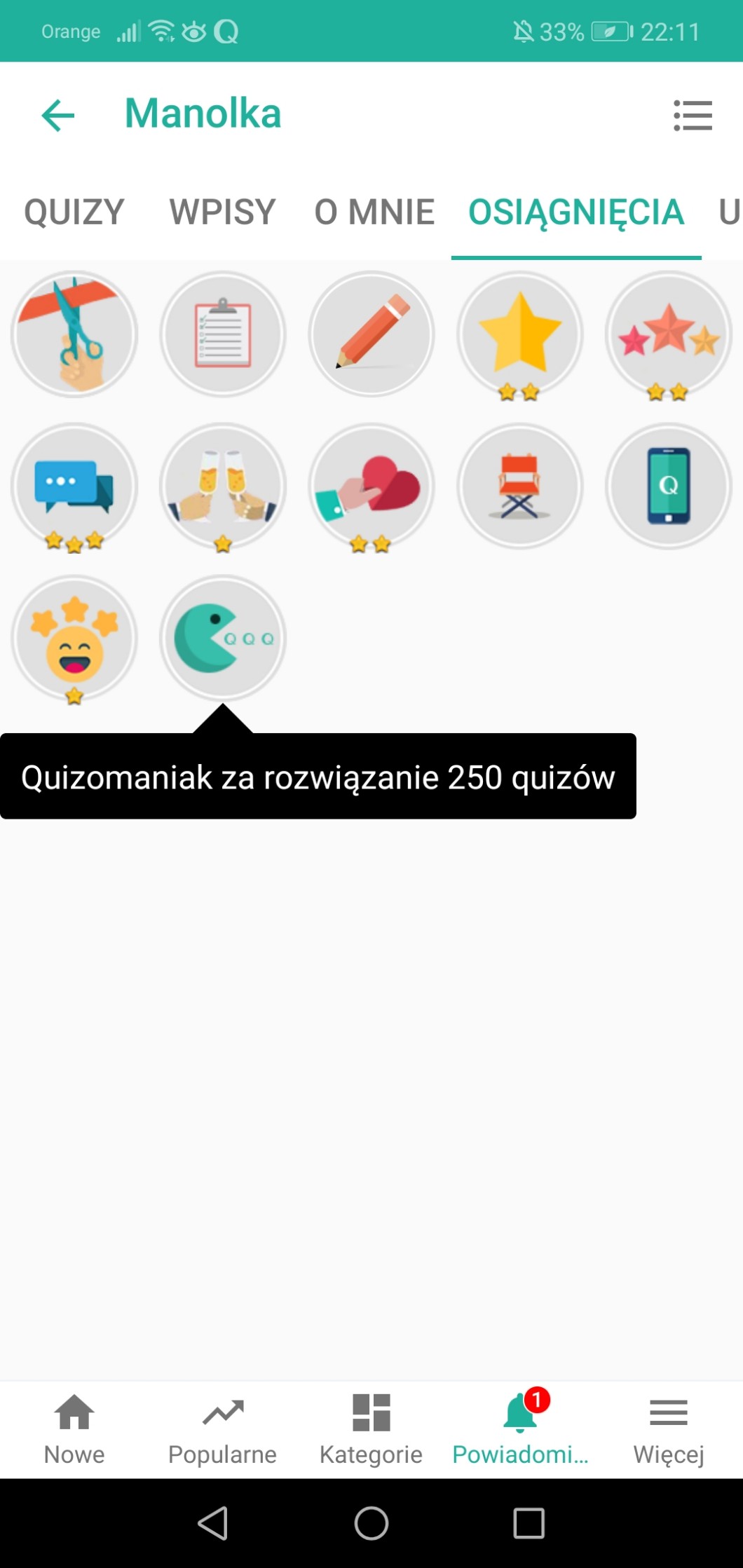Viewport: 743px width, 1568px height.
Task: Tap the single yellow star badge
Action: point(520,334)
